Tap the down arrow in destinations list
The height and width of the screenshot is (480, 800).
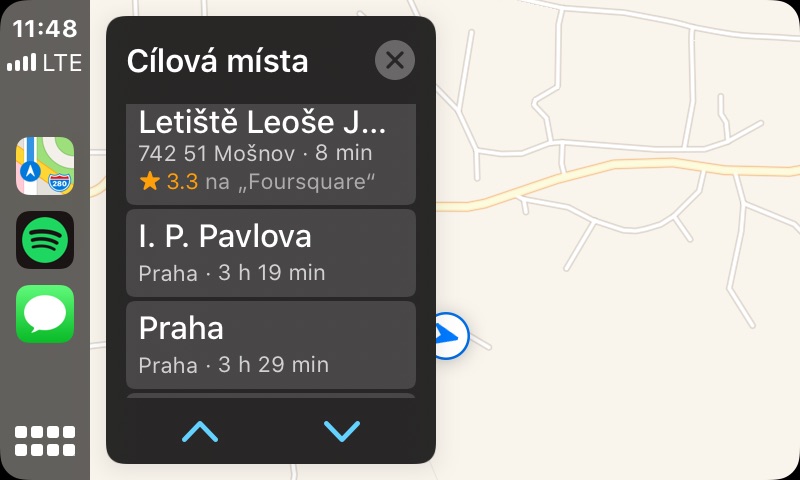click(x=342, y=431)
